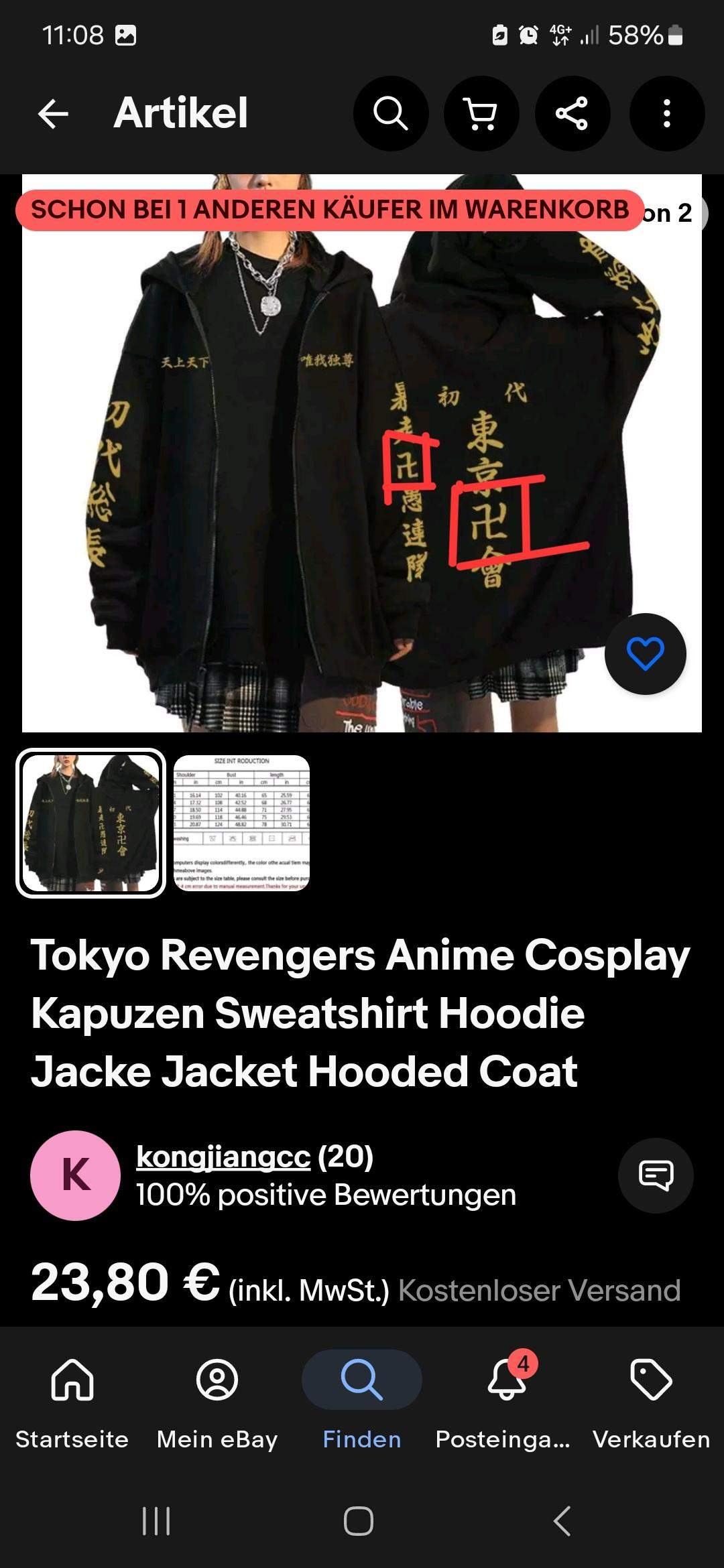Open the more options menu
This screenshot has height=1568, width=724.
(x=664, y=114)
